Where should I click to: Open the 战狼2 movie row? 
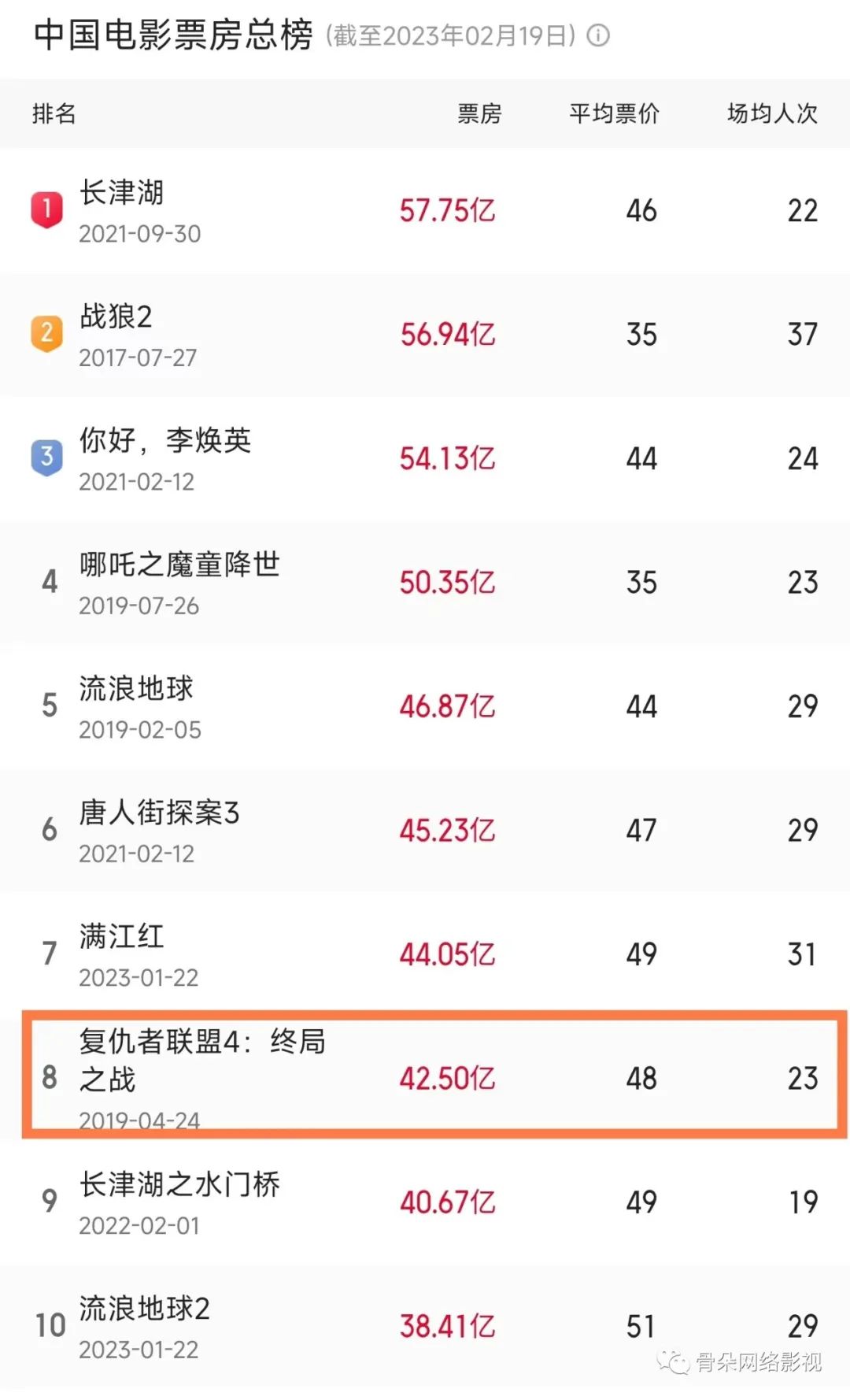pyautogui.click(x=425, y=335)
